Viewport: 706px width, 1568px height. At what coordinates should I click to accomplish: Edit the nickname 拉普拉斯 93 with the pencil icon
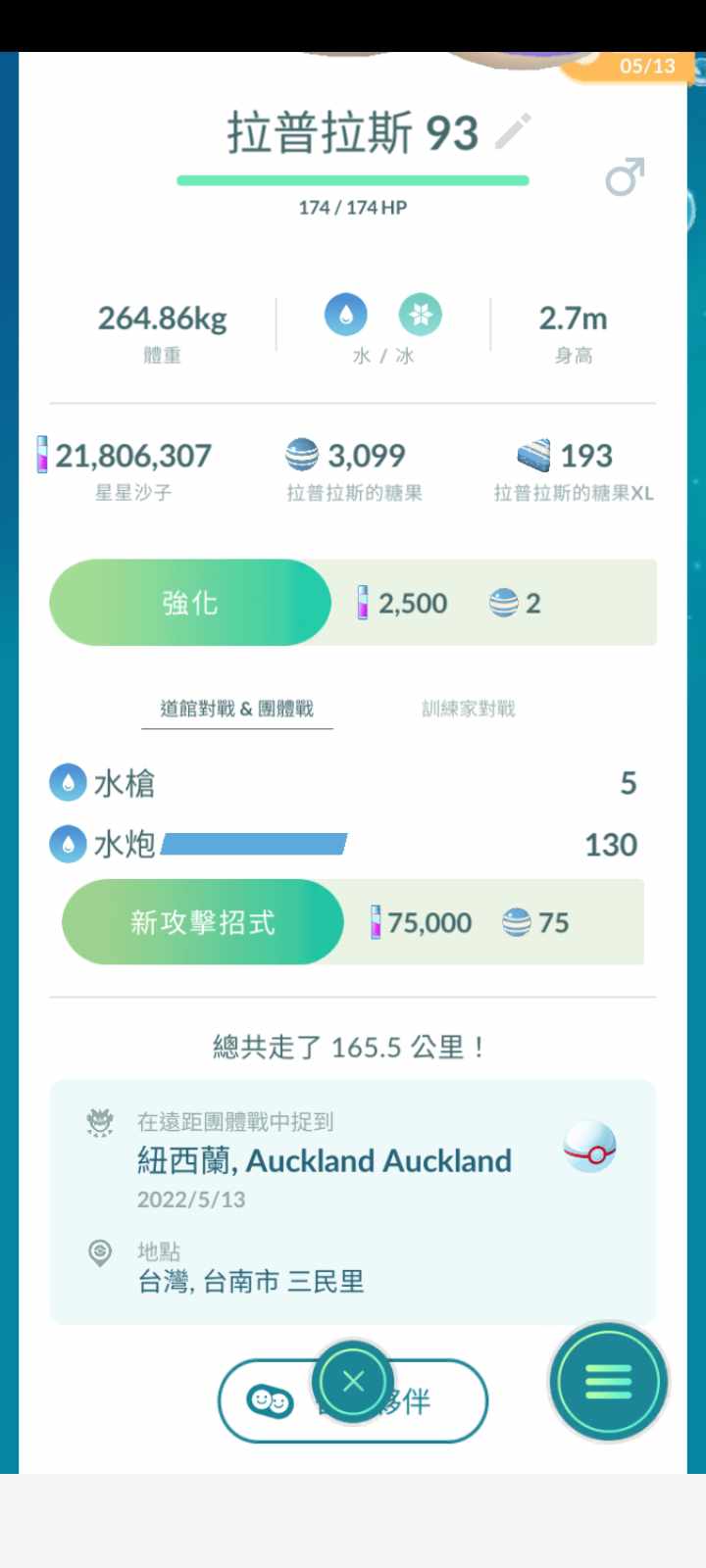(x=513, y=131)
